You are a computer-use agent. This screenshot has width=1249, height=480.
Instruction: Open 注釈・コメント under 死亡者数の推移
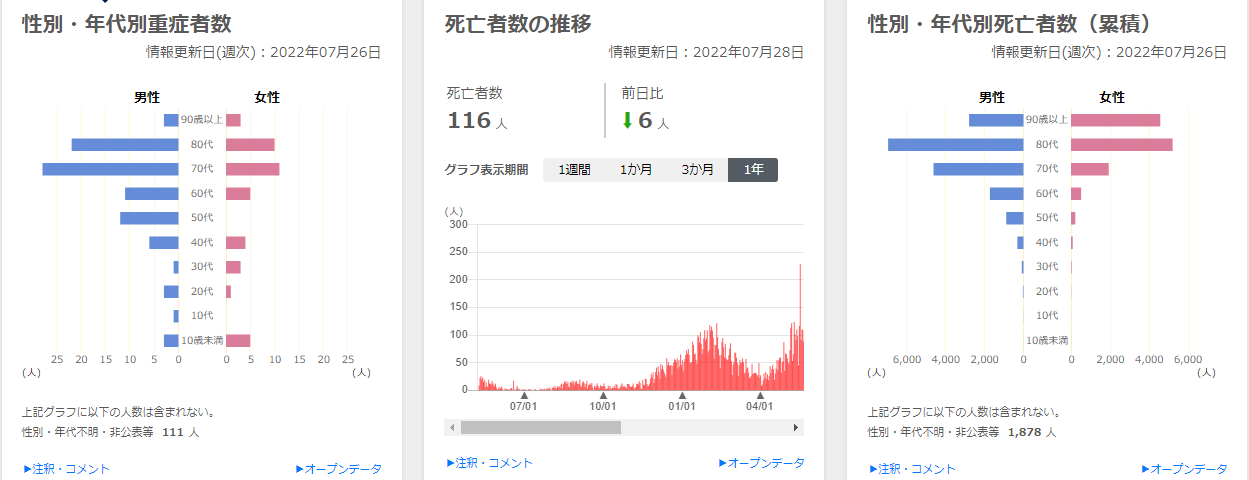(489, 463)
